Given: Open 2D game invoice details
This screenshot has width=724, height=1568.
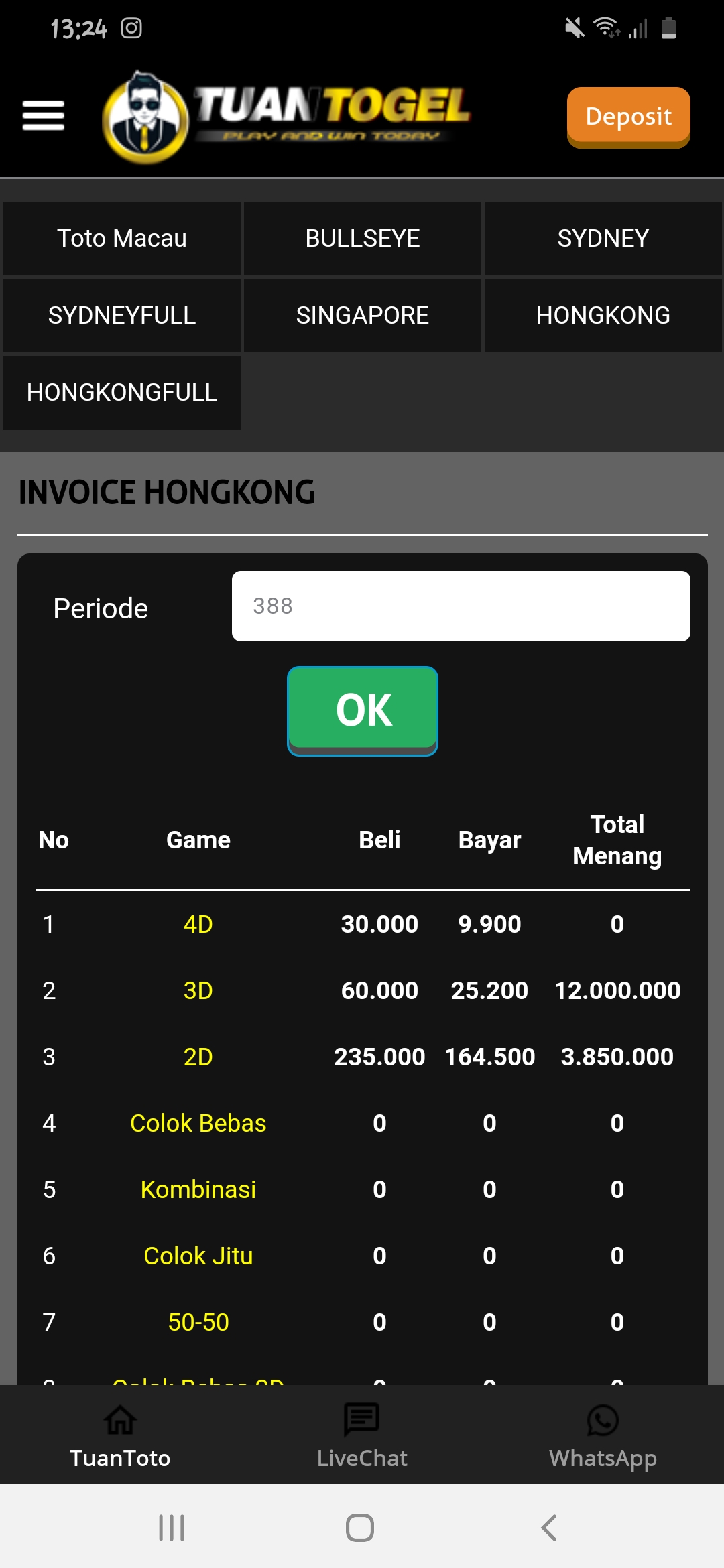Looking at the screenshot, I should pos(198,1057).
